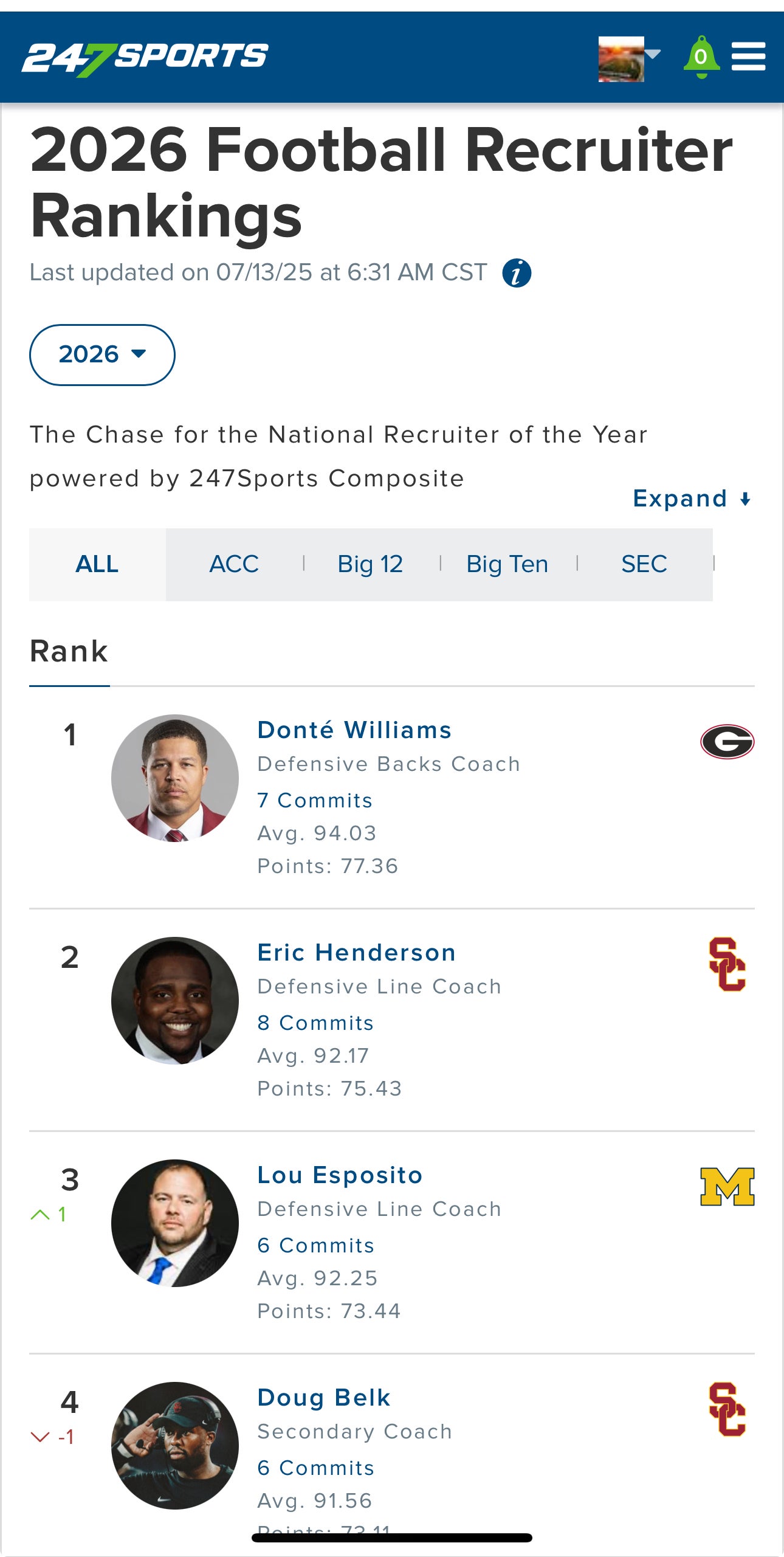Open Eric Henderson's profile link
This screenshot has height=1557, width=784.
tap(357, 952)
